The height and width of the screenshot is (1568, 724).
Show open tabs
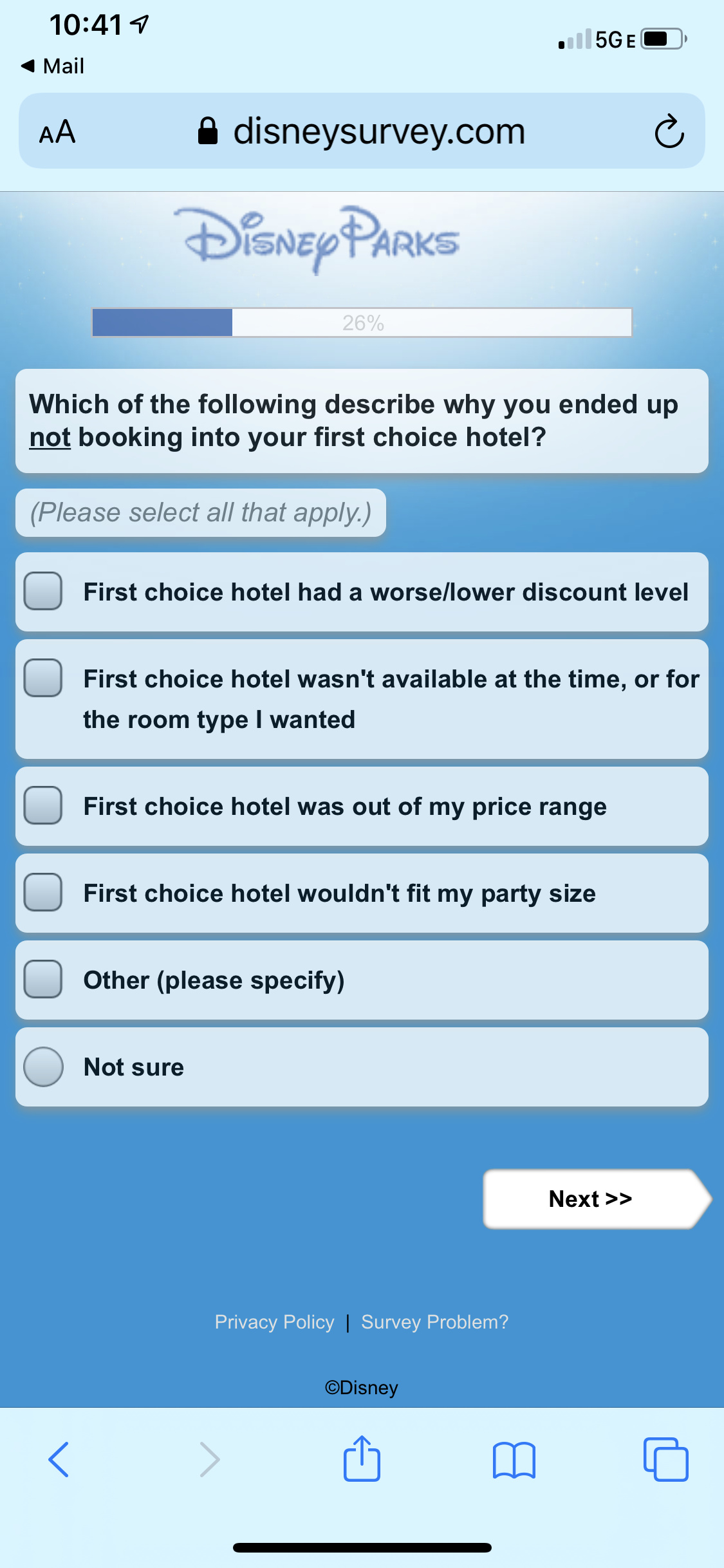tap(666, 1459)
